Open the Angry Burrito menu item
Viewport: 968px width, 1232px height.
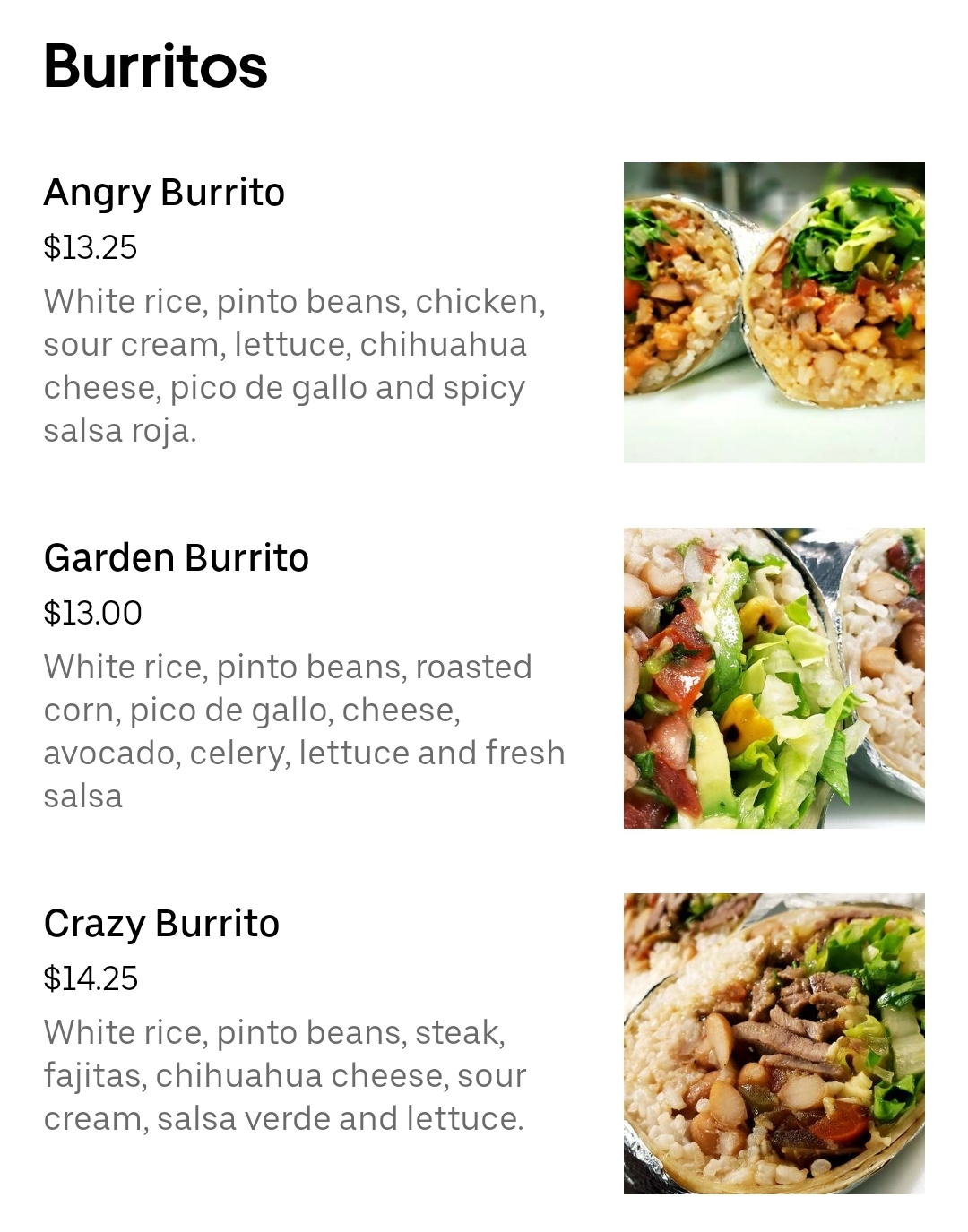[164, 193]
